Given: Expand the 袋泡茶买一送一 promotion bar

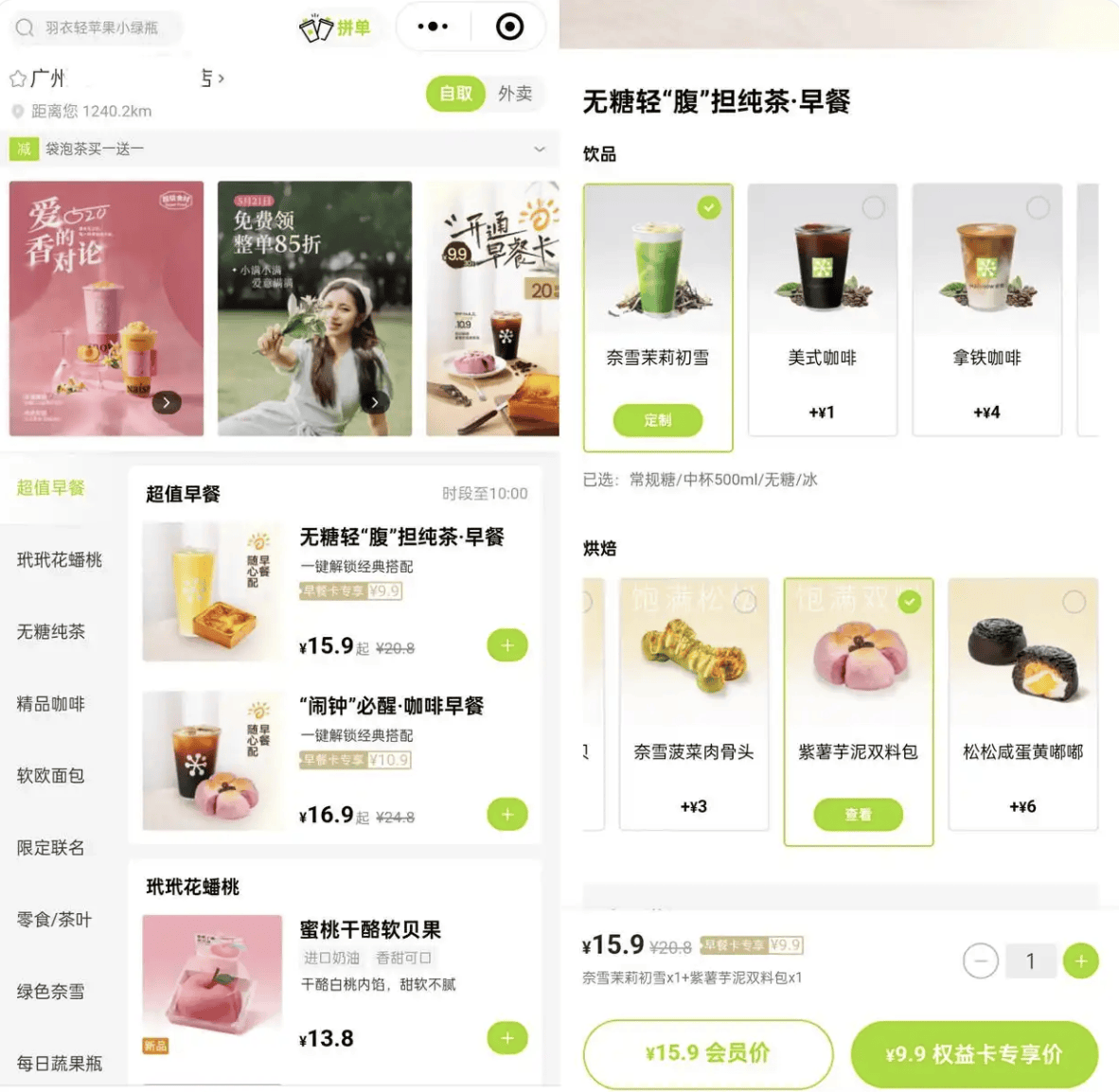Looking at the screenshot, I should (539, 149).
